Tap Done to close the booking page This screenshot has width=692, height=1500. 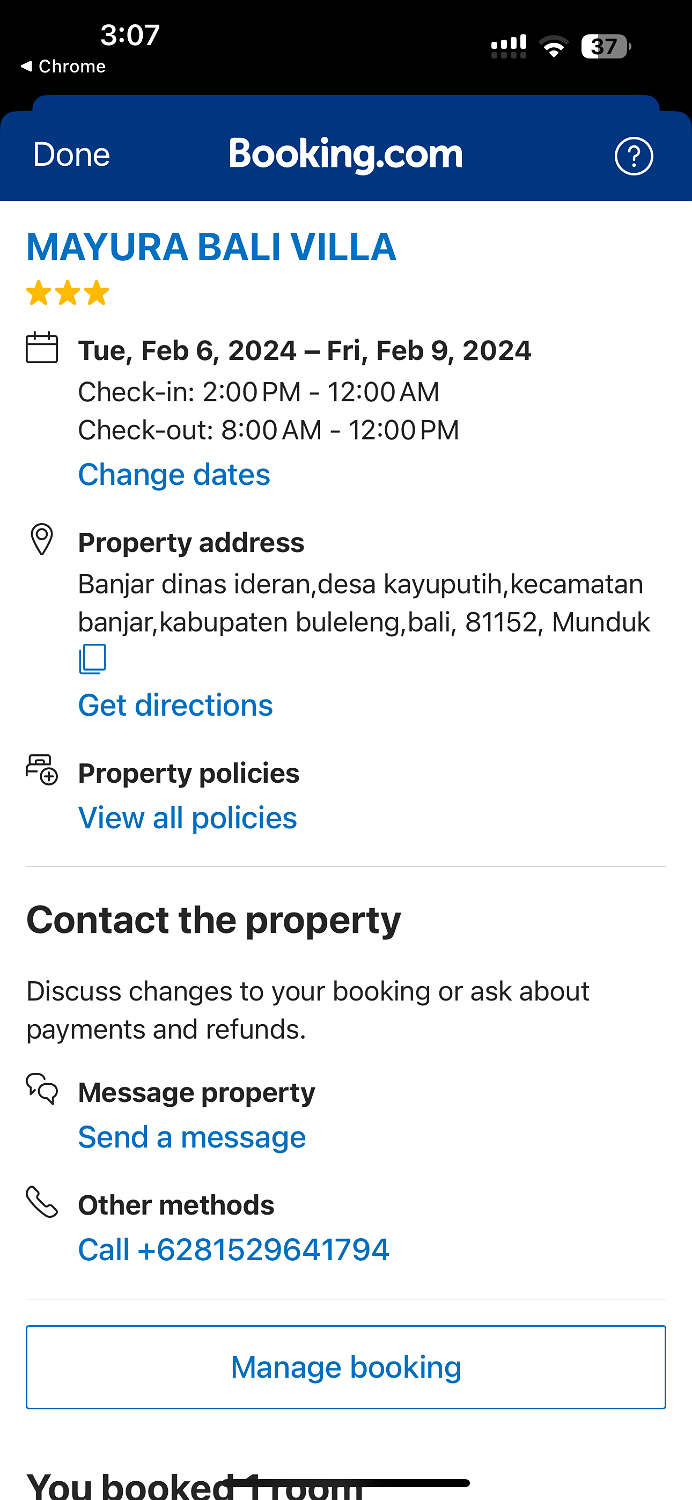pos(71,155)
